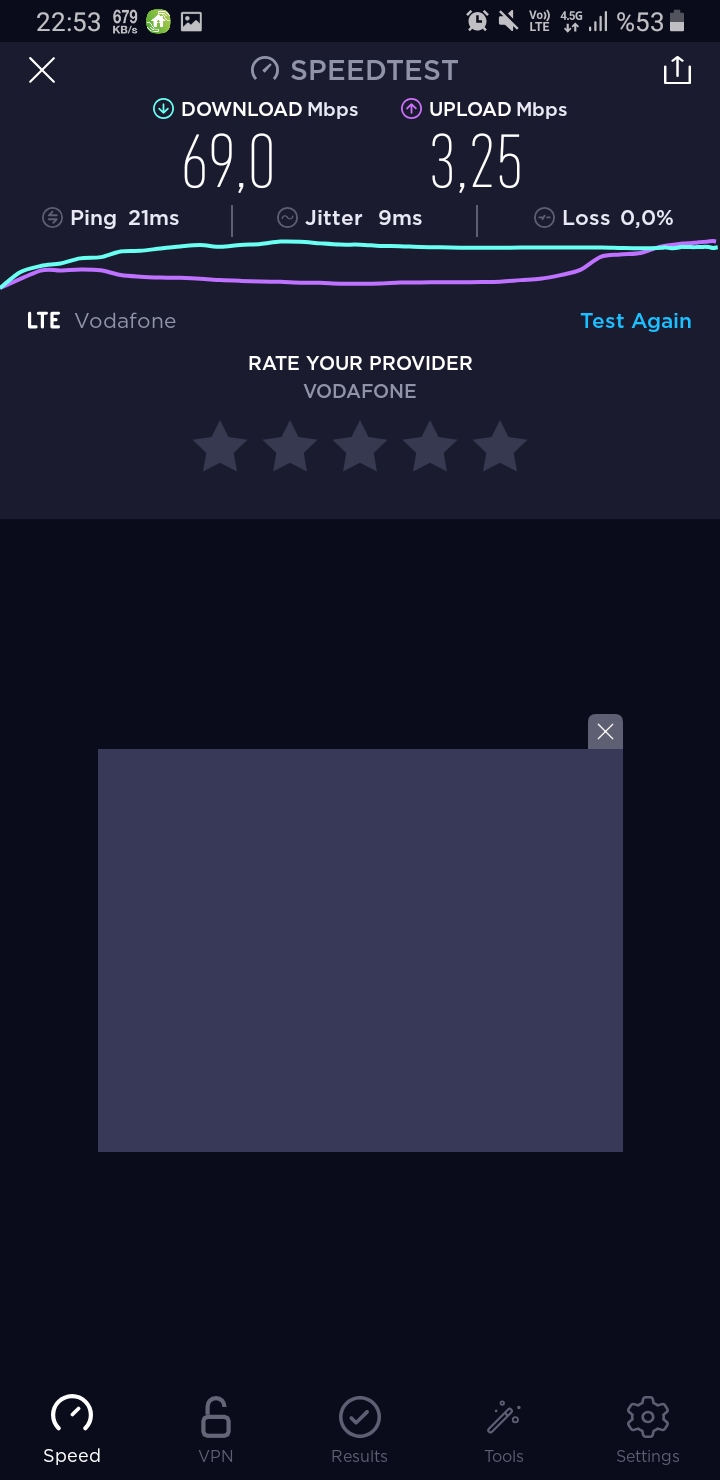Image resolution: width=720 pixels, height=1480 pixels.
Task: Go to the Tools tab
Action: click(504, 1430)
